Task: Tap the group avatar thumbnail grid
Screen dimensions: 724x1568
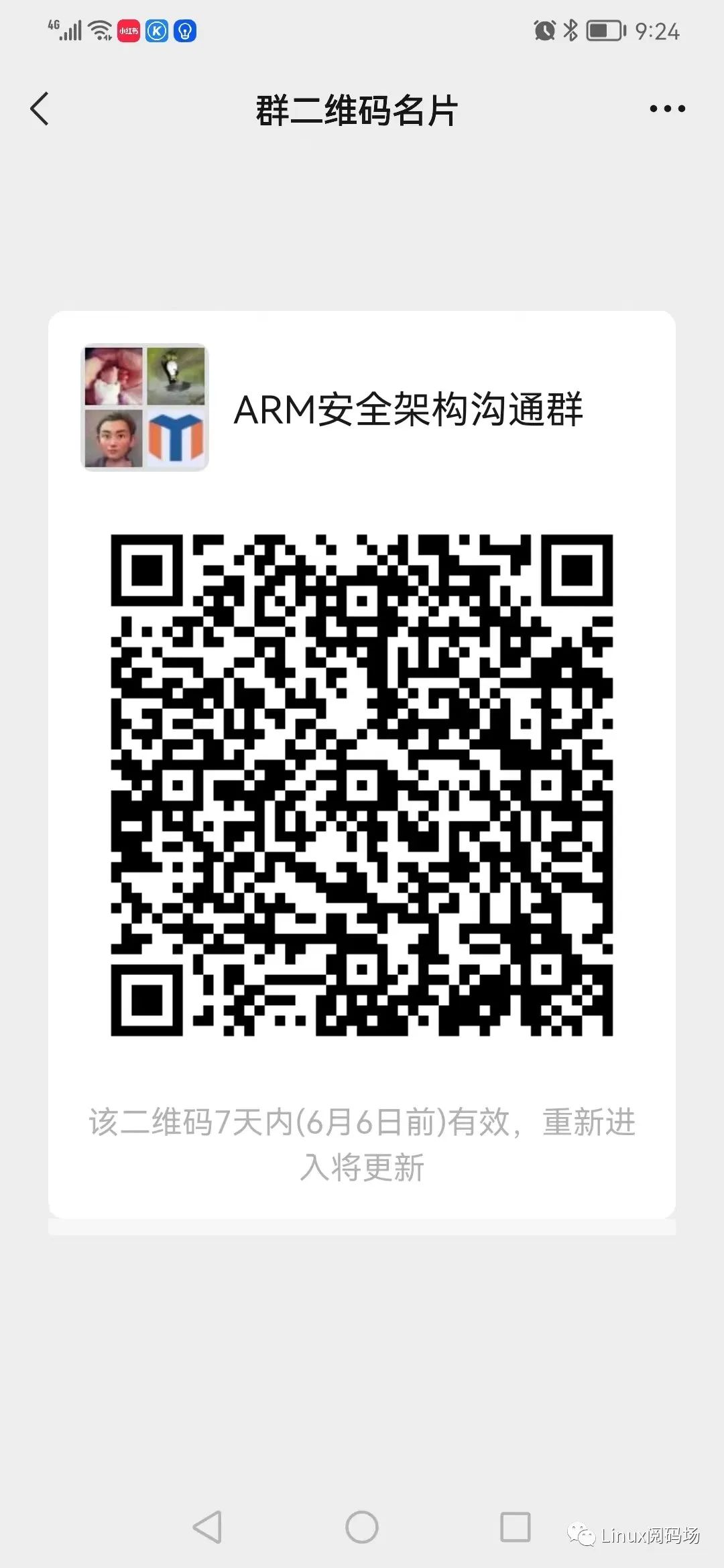Action: point(144,407)
